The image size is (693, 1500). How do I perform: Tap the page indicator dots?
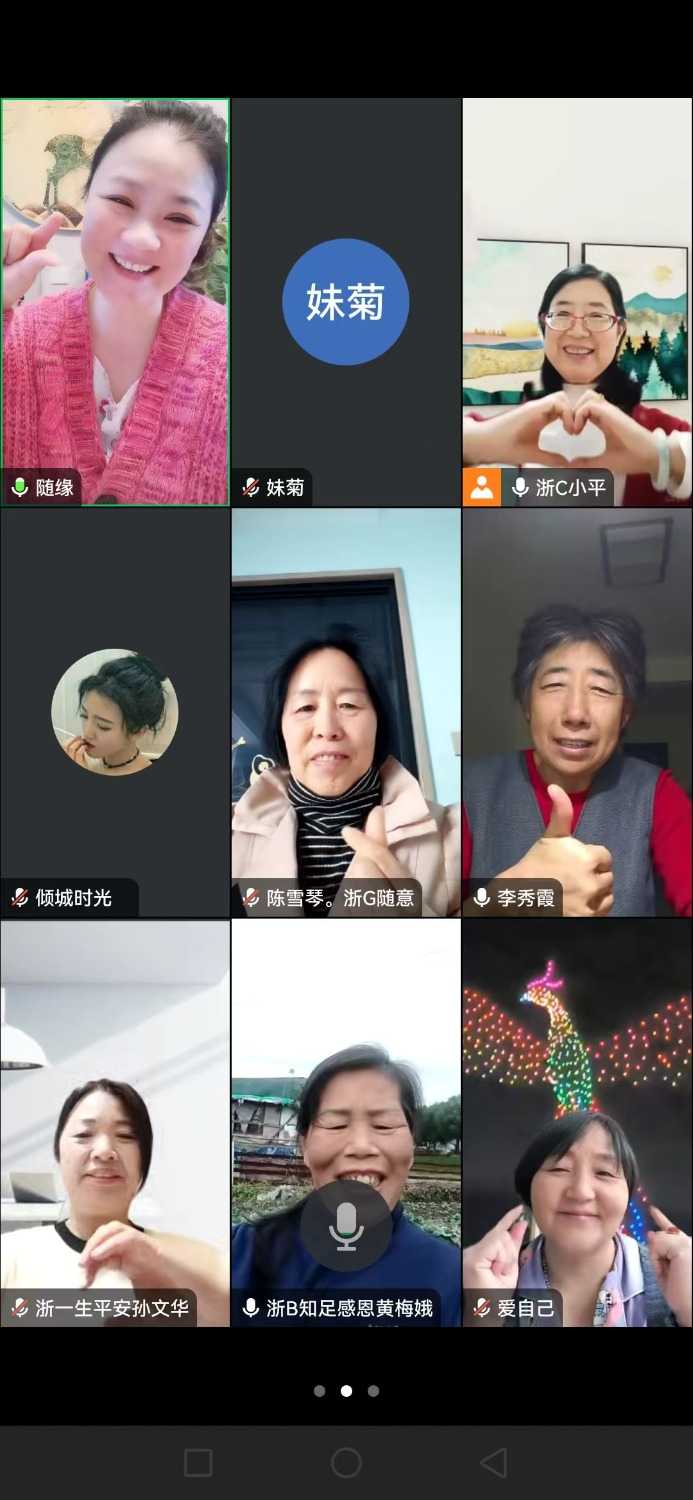346,1390
